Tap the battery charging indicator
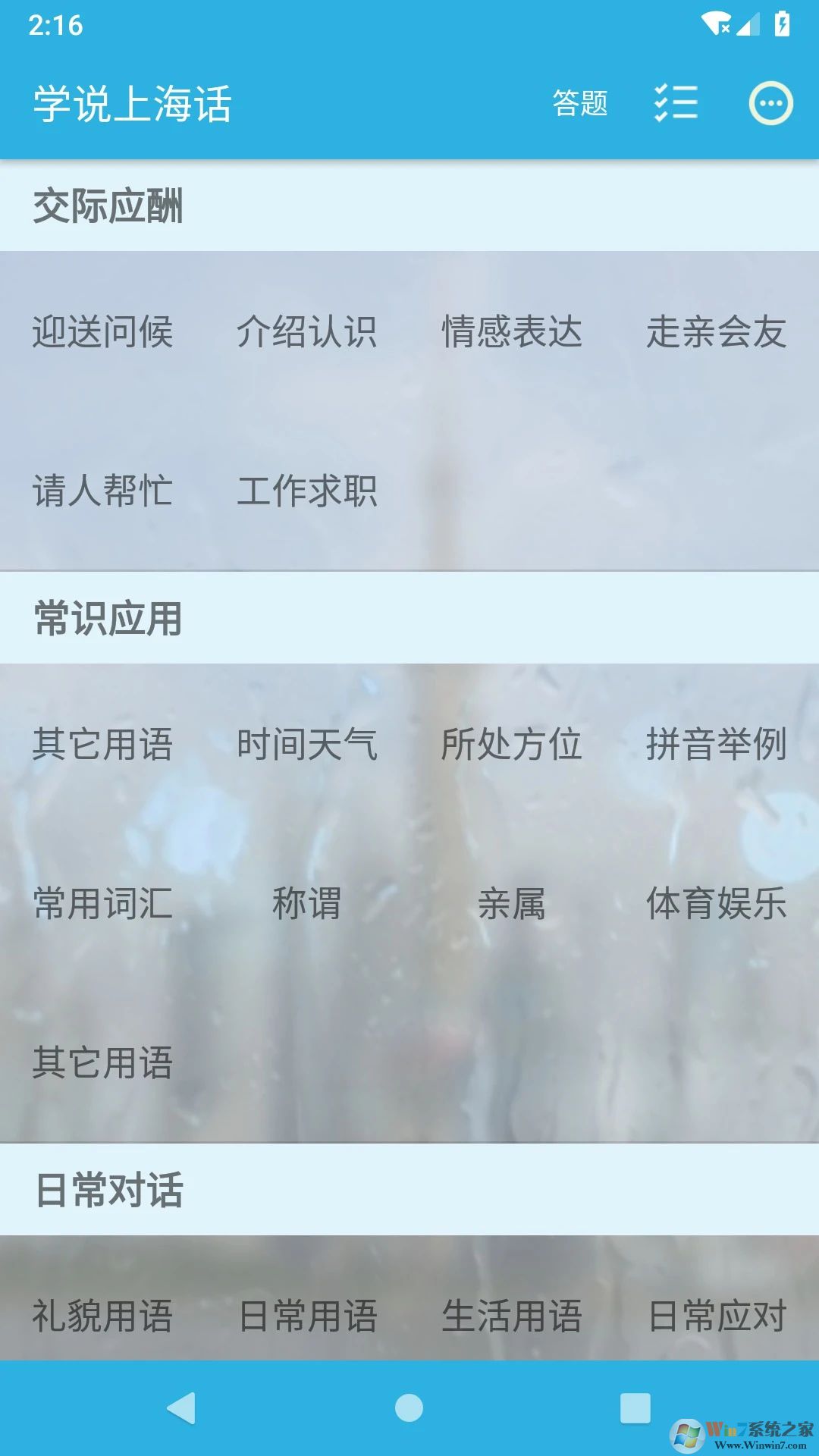The height and width of the screenshot is (1456, 819). pos(783,23)
